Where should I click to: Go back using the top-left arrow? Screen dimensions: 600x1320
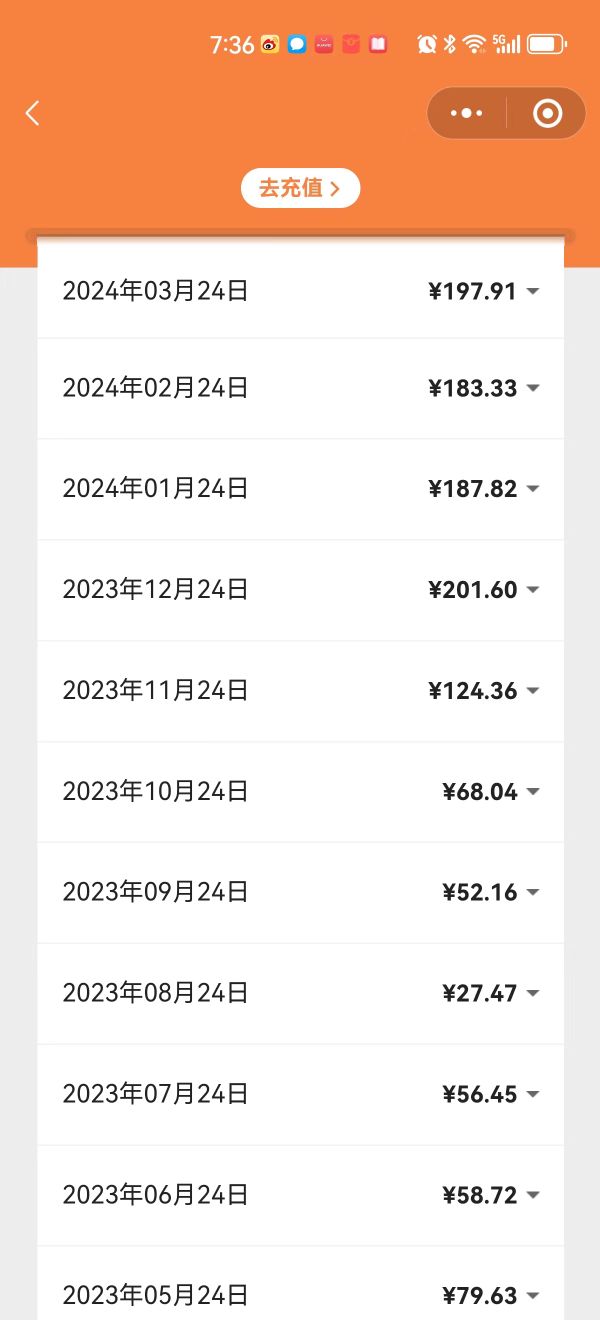(x=32, y=113)
